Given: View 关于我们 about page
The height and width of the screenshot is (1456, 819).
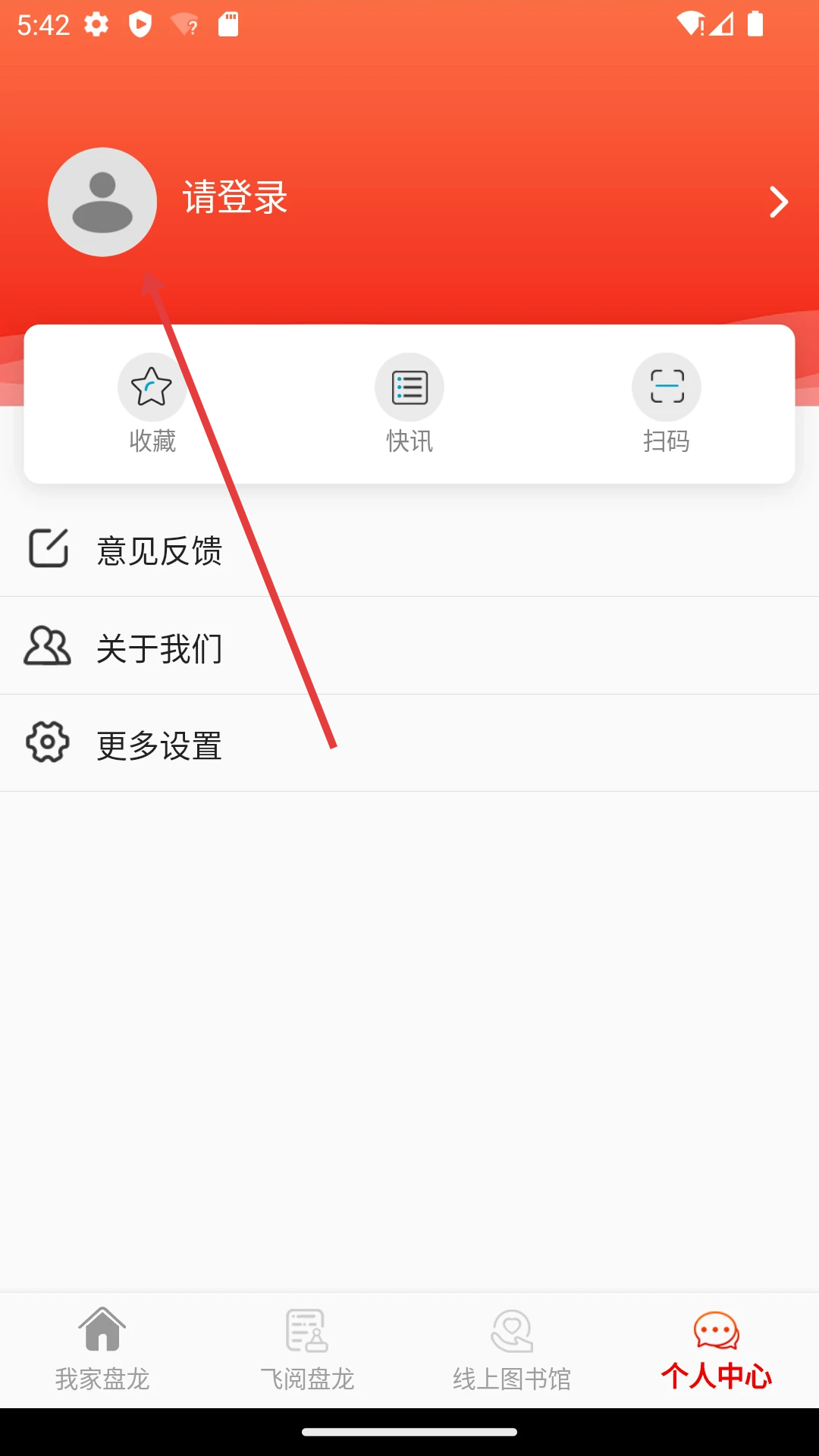Looking at the screenshot, I should 409,646.
